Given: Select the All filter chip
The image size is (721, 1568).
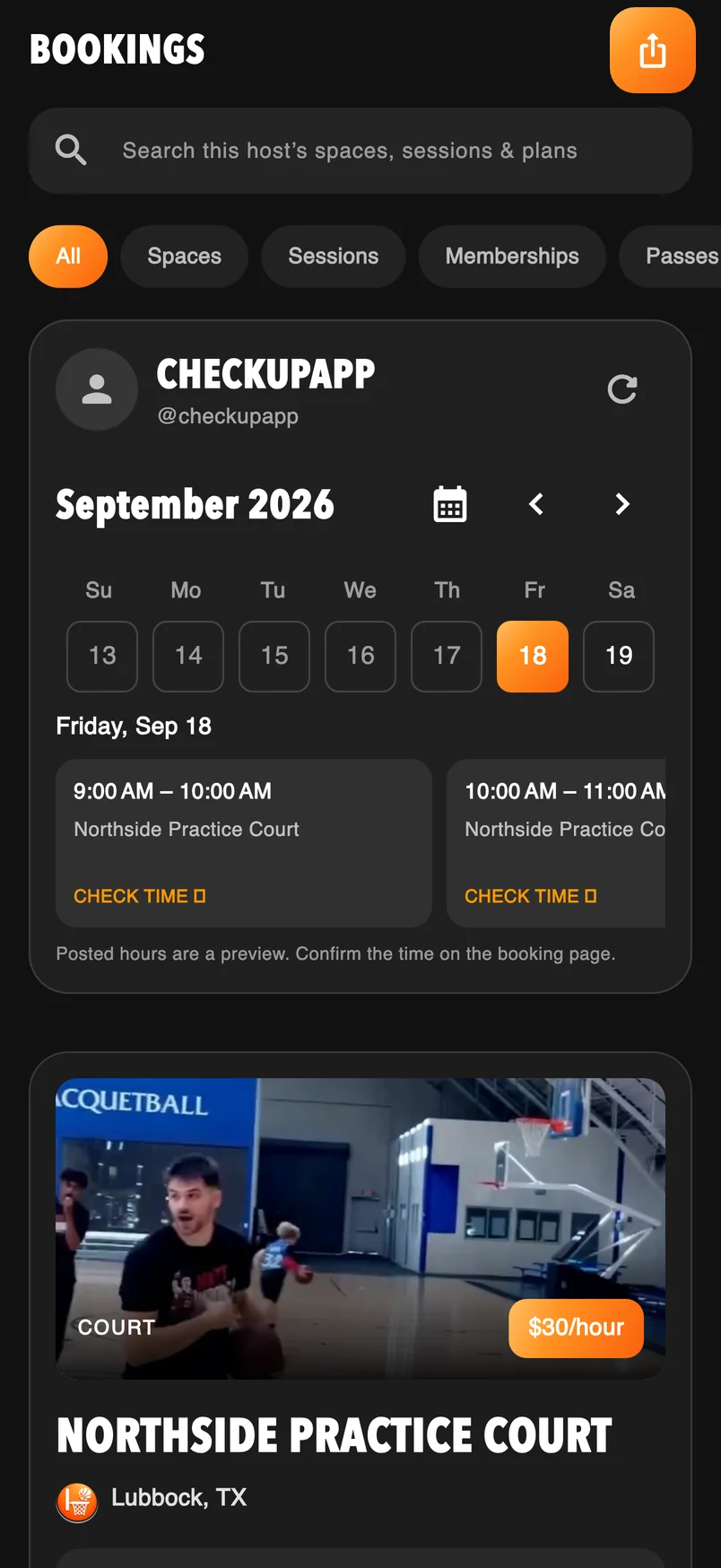Looking at the screenshot, I should 68,257.
